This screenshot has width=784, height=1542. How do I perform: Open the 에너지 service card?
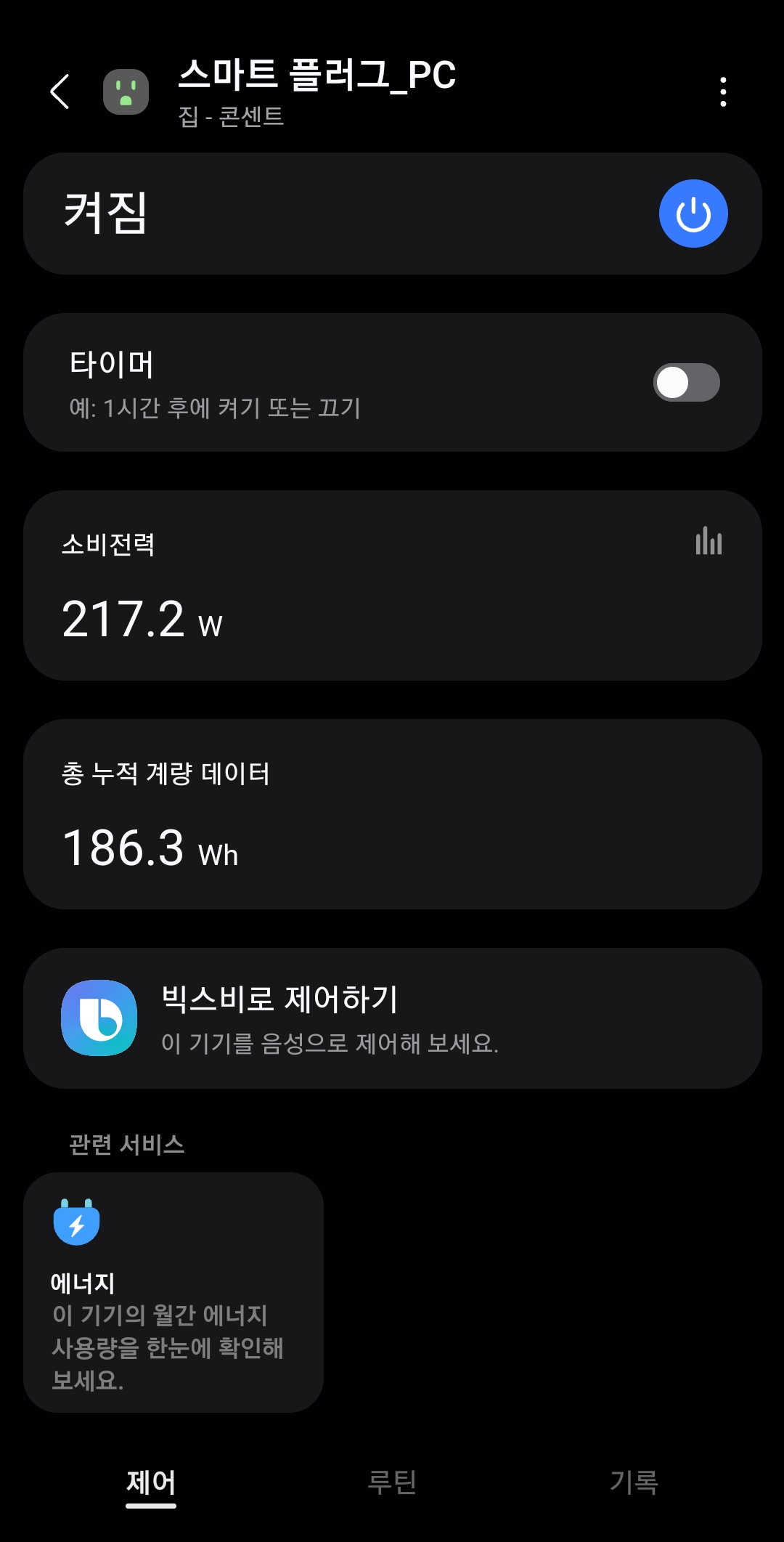[173, 1292]
